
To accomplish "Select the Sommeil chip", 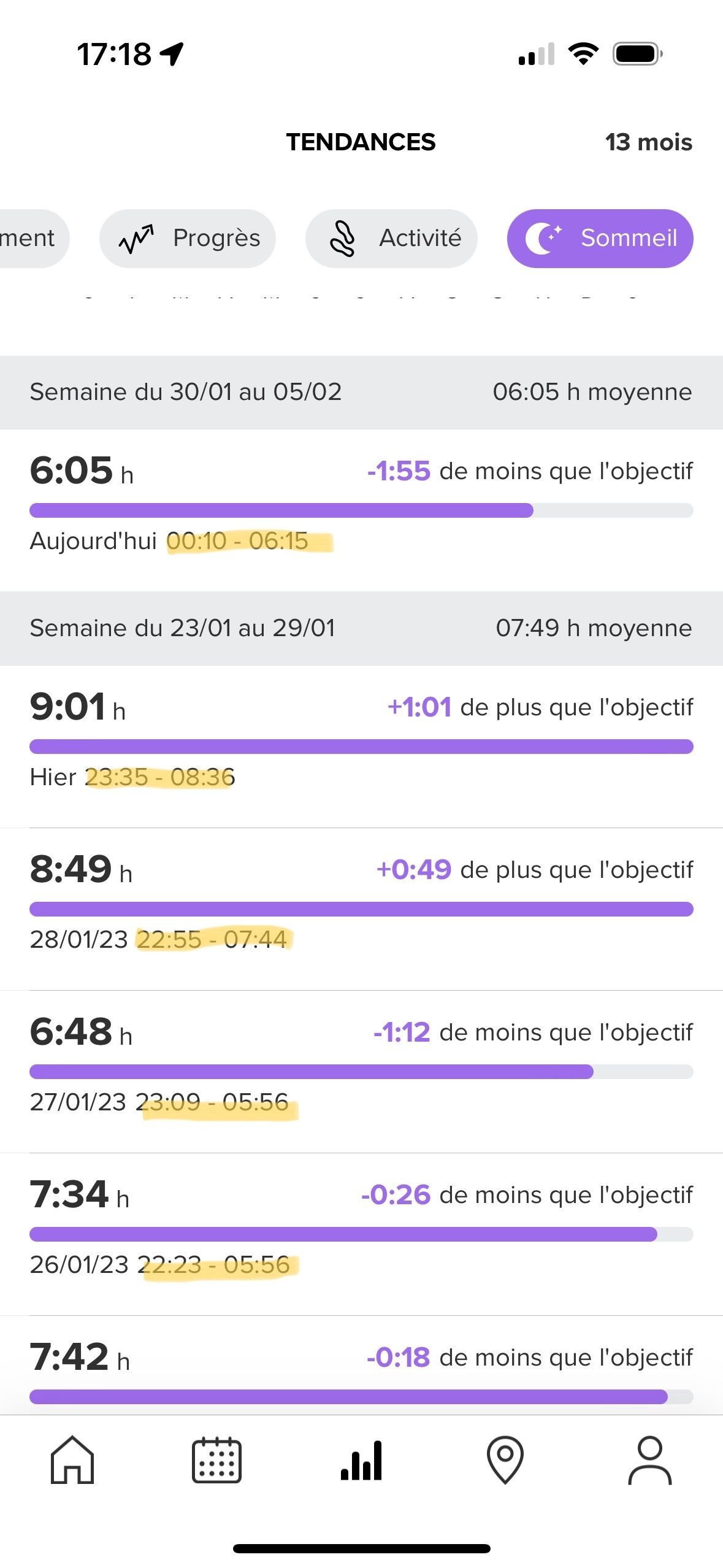I will 600,239.
